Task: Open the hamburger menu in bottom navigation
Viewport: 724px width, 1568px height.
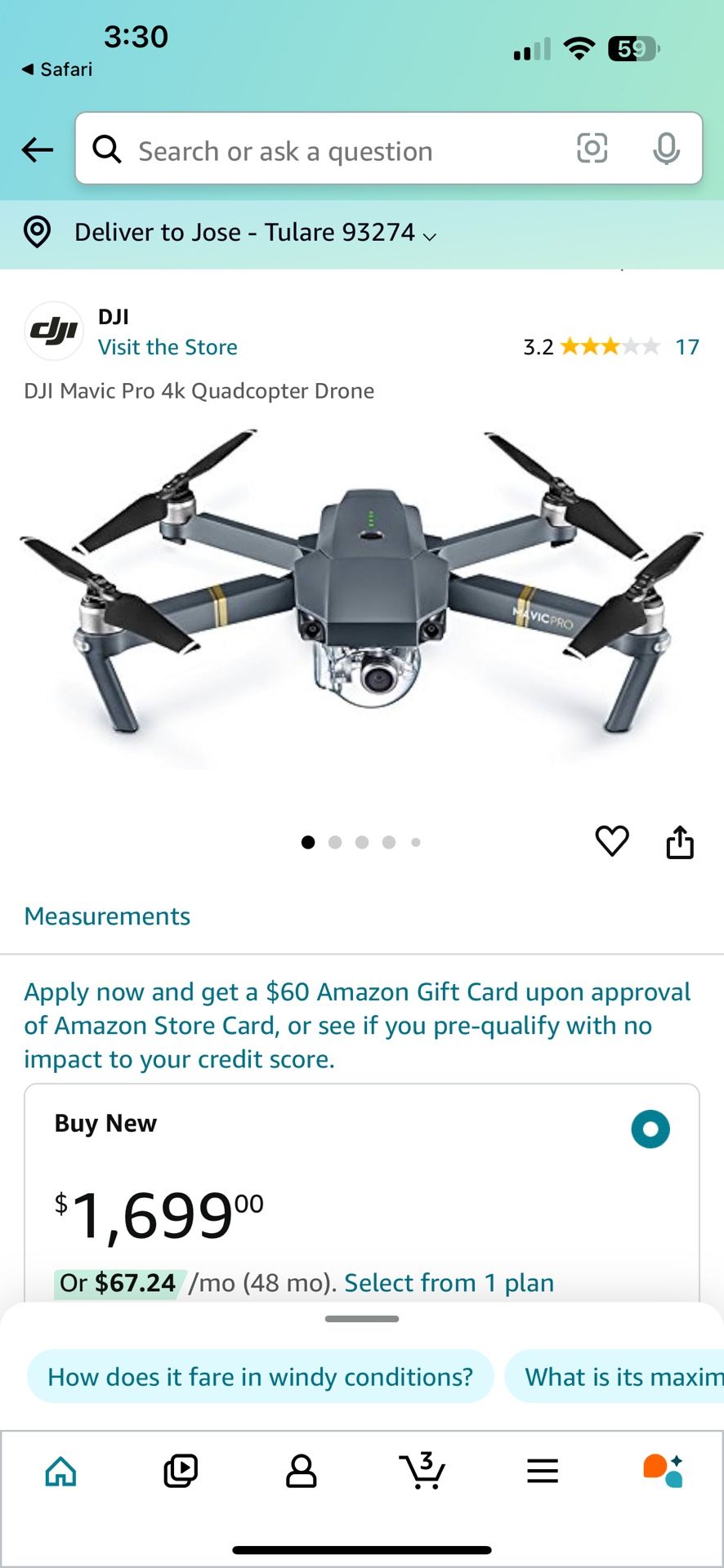Action: (x=543, y=1470)
